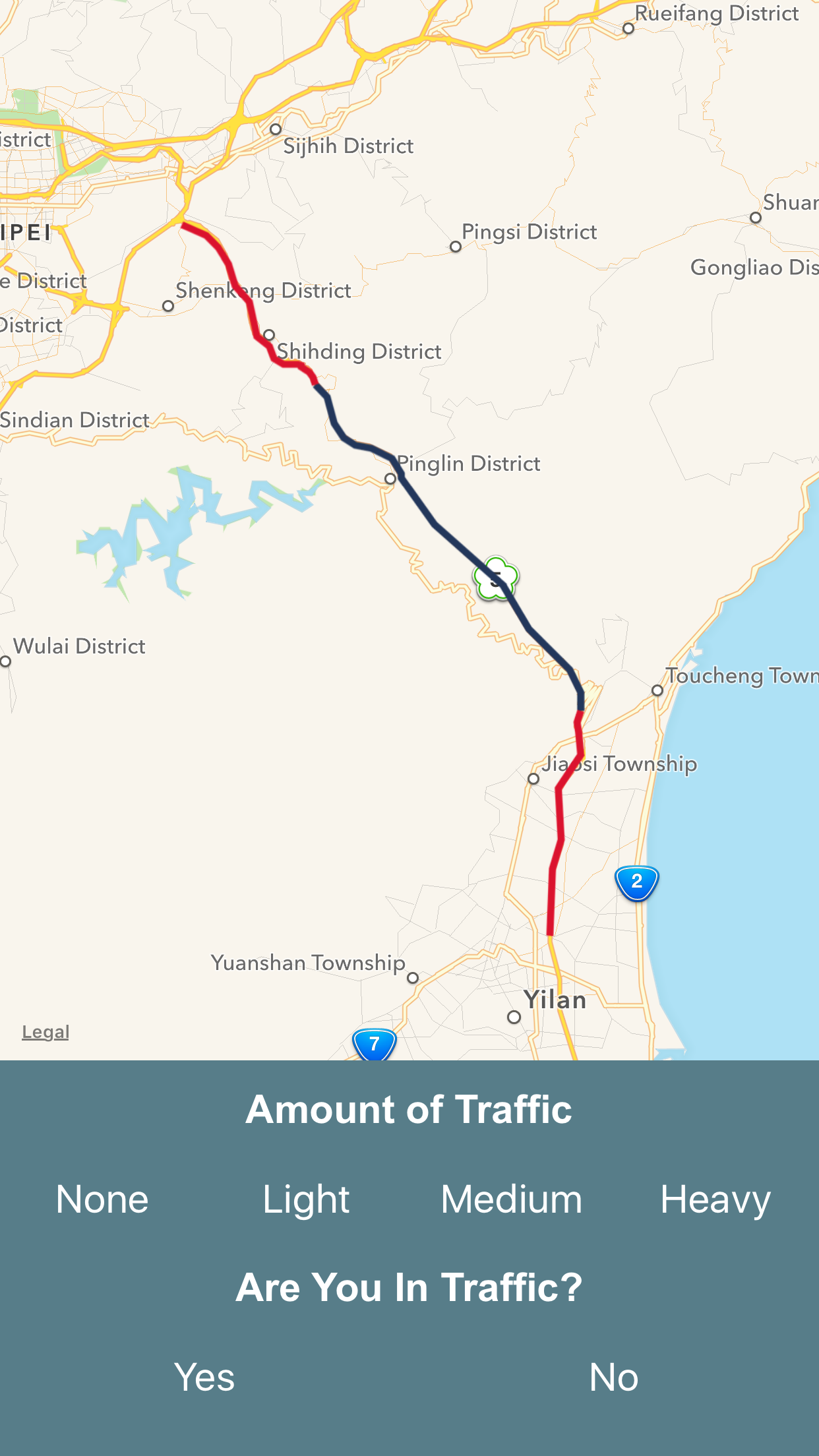Screen dimensions: 819x1456
Task: Click the Wulai District map label
Action: click(x=79, y=646)
